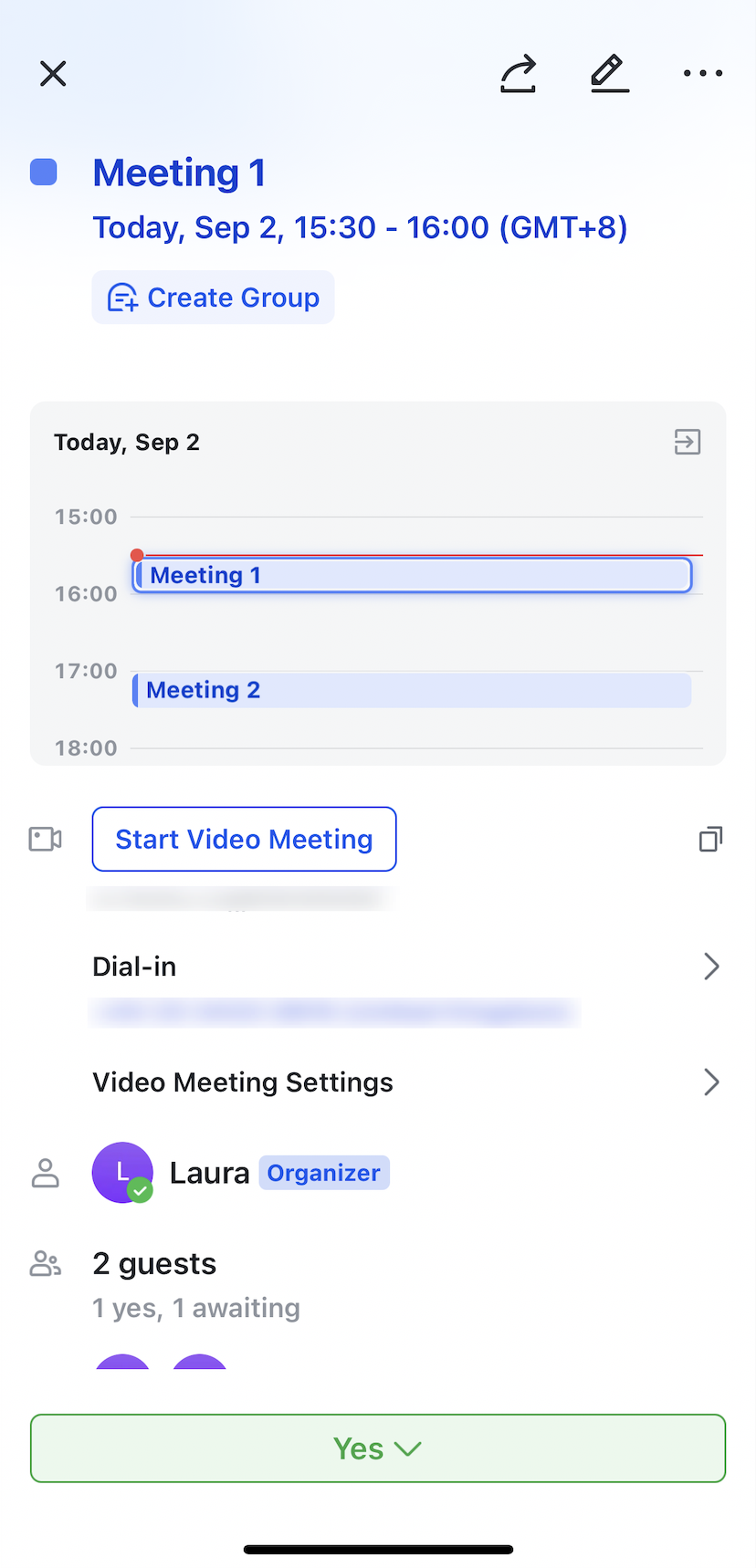Viewport: 756px width, 1568px height.
Task: Open Video Meeting Settings
Action: coord(406,1082)
